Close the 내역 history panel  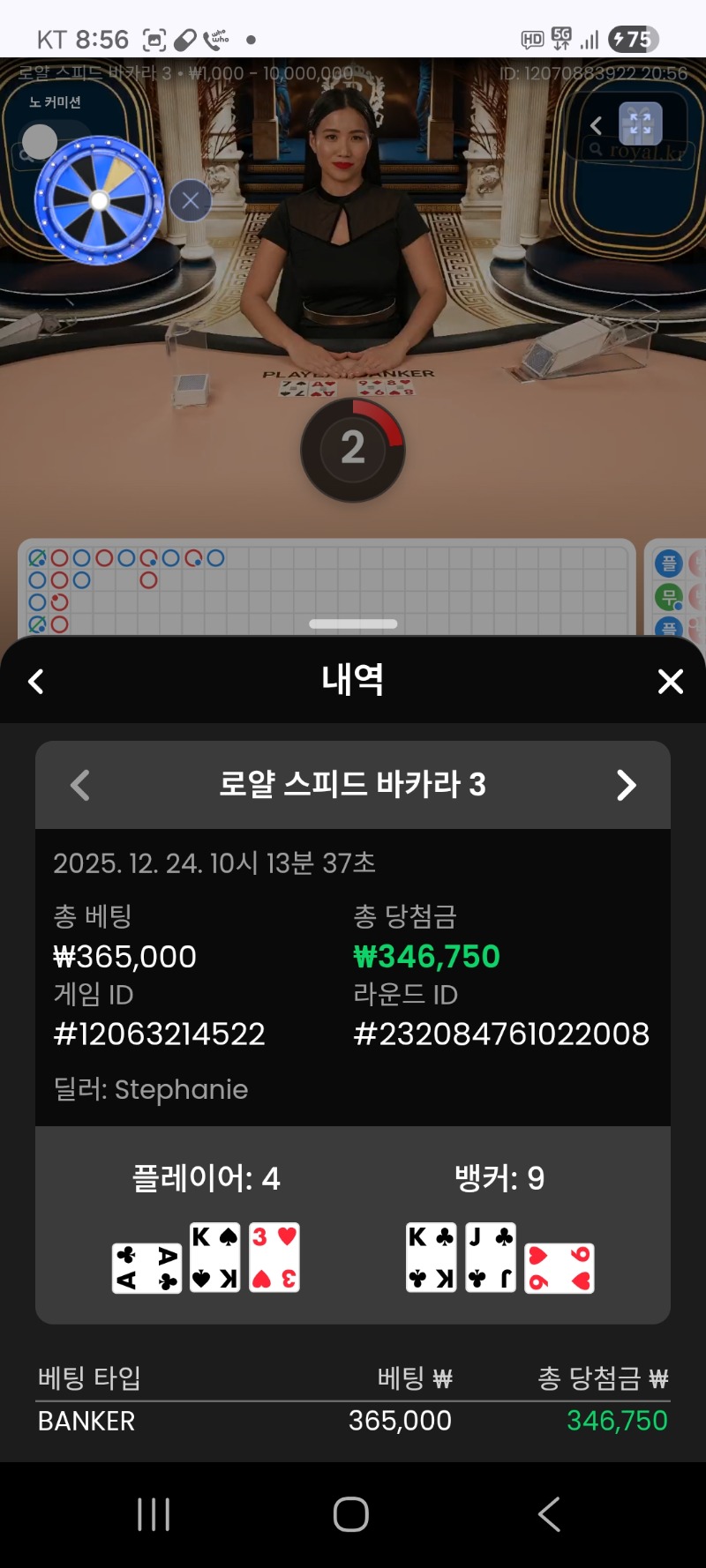(670, 682)
